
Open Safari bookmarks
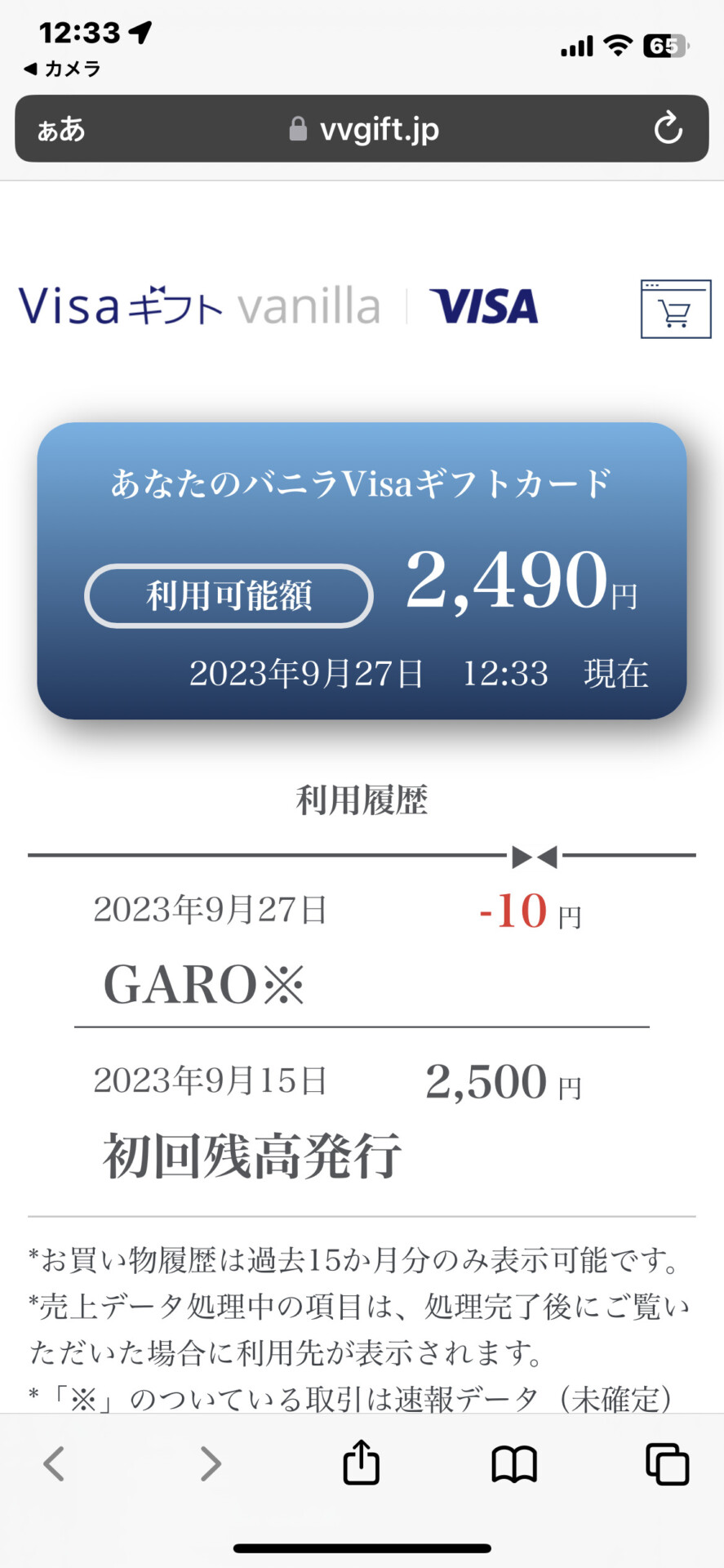point(514,1463)
